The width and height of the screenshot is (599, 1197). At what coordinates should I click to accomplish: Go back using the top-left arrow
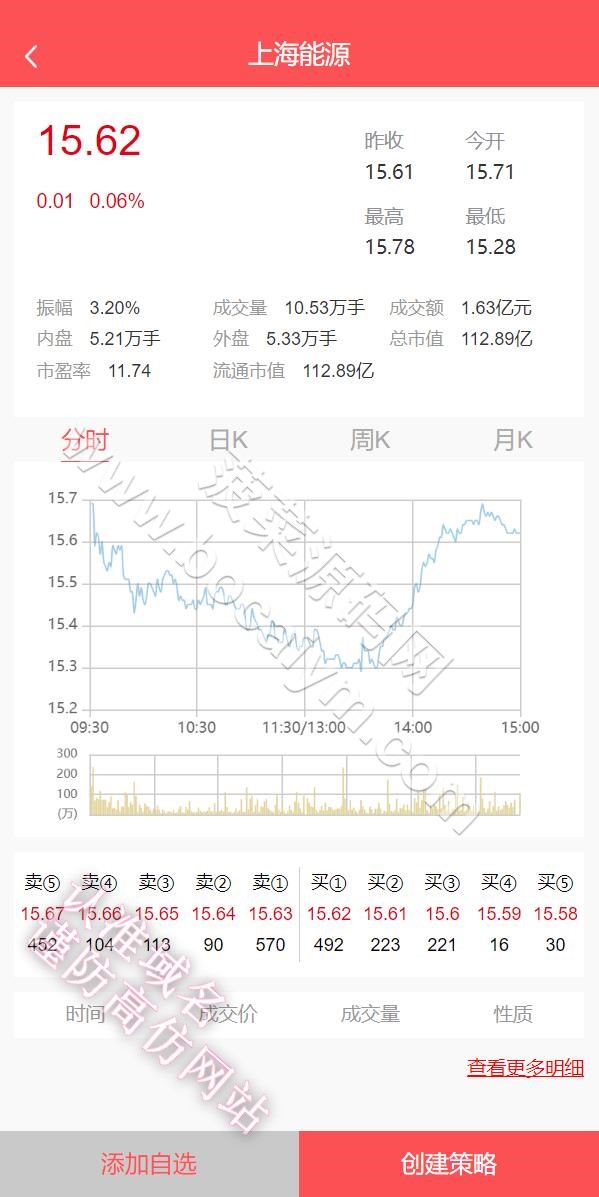pos(31,56)
